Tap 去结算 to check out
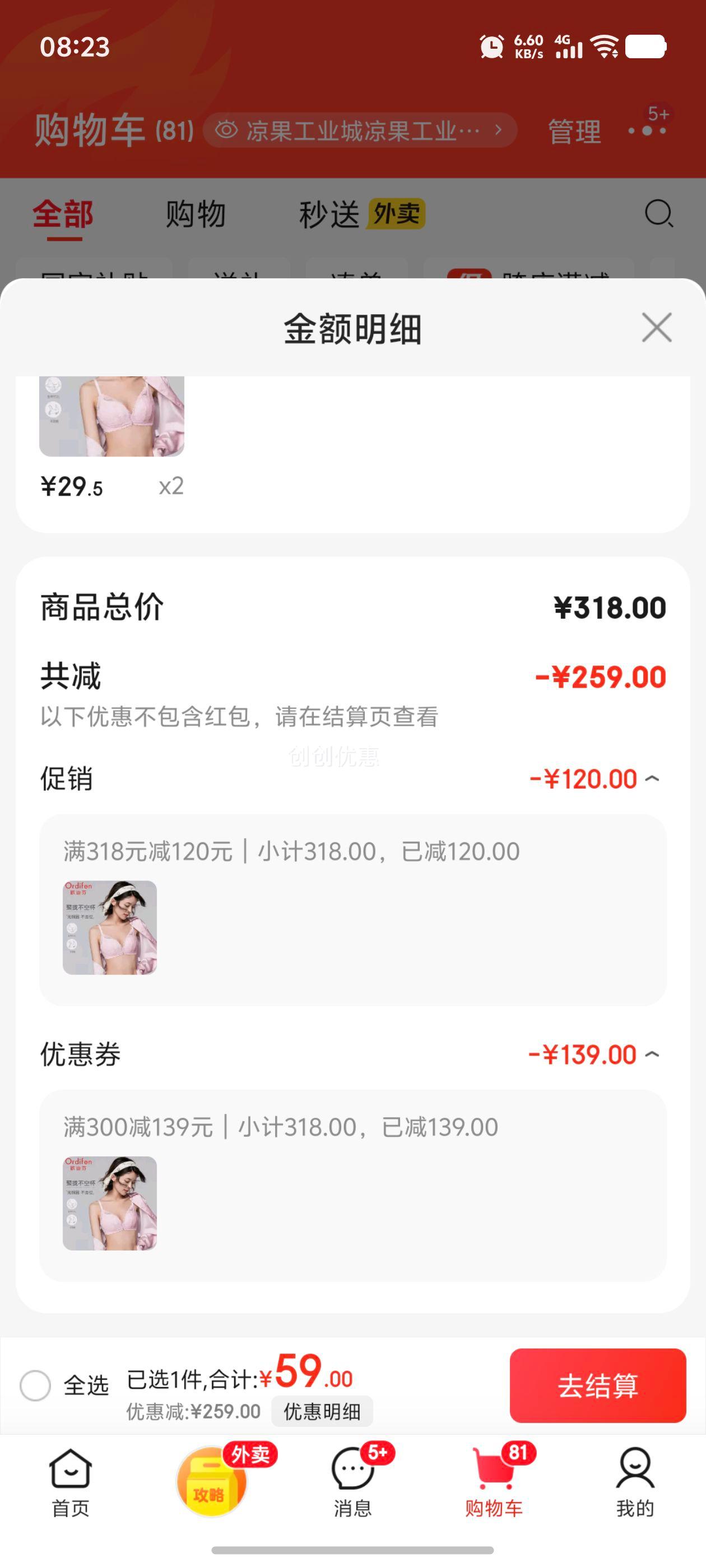Image resolution: width=706 pixels, height=1568 pixels. pyautogui.click(x=597, y=1386)
